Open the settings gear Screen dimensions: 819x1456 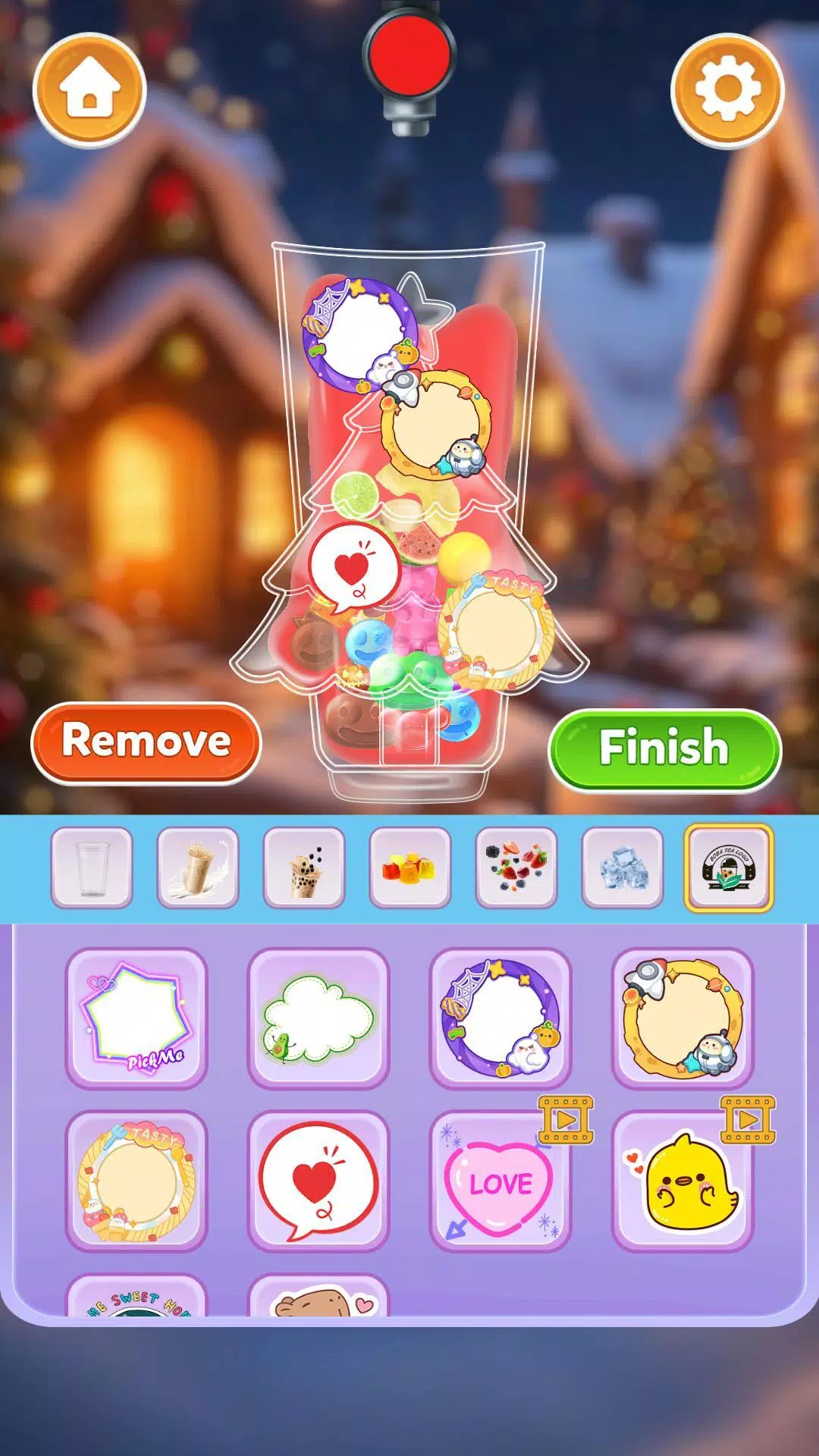727,89
